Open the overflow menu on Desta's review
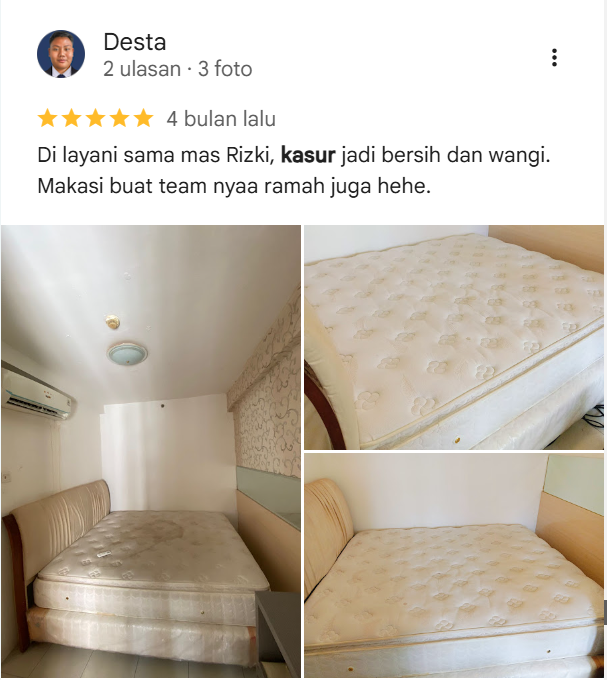This screenshot has height=680, width=607. (554, 57)
